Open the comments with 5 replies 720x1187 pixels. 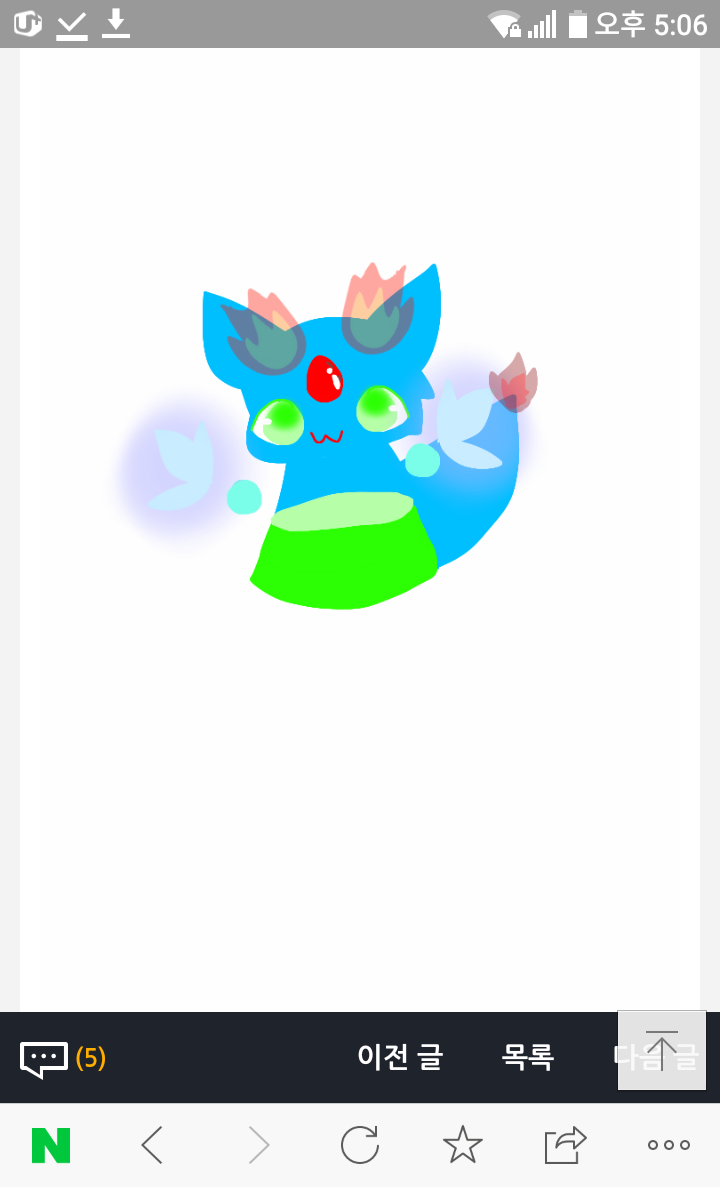pyautogui.click(x=62, y=1058)
